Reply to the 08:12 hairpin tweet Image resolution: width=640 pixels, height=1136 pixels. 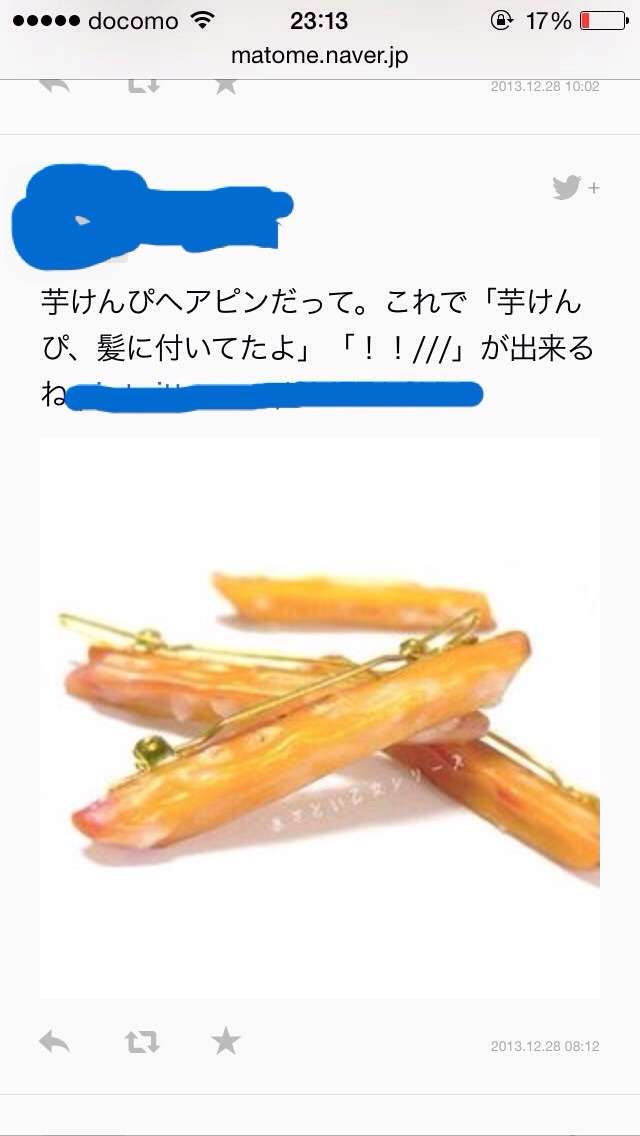[55, 1043]
